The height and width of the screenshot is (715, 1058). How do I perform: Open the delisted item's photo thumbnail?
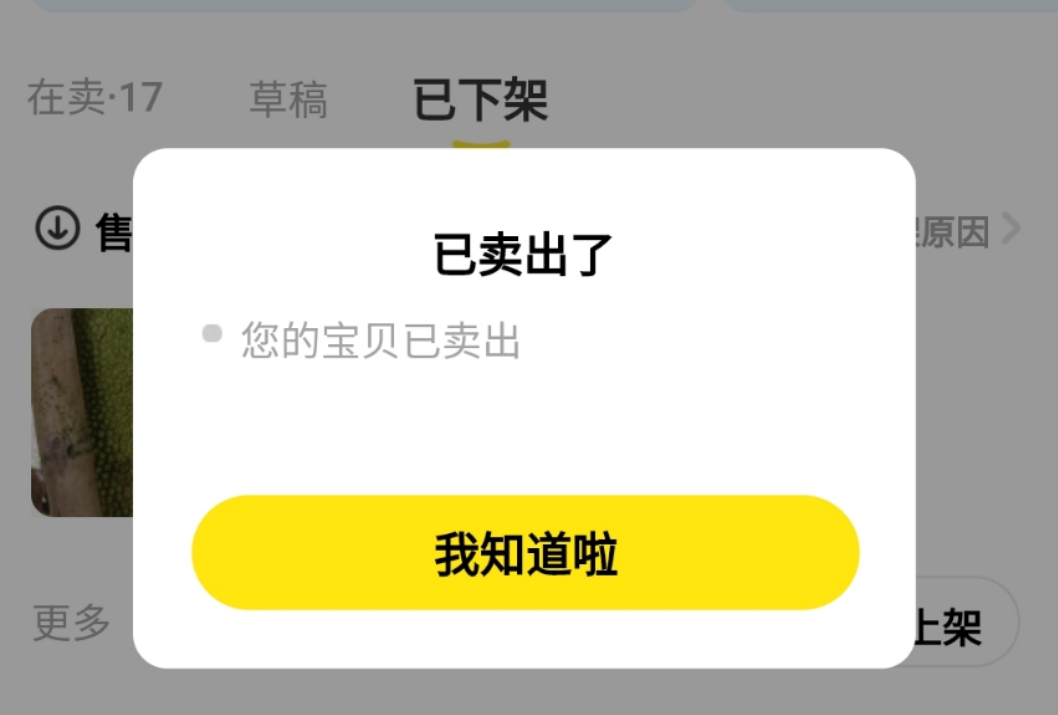point(82,412)
